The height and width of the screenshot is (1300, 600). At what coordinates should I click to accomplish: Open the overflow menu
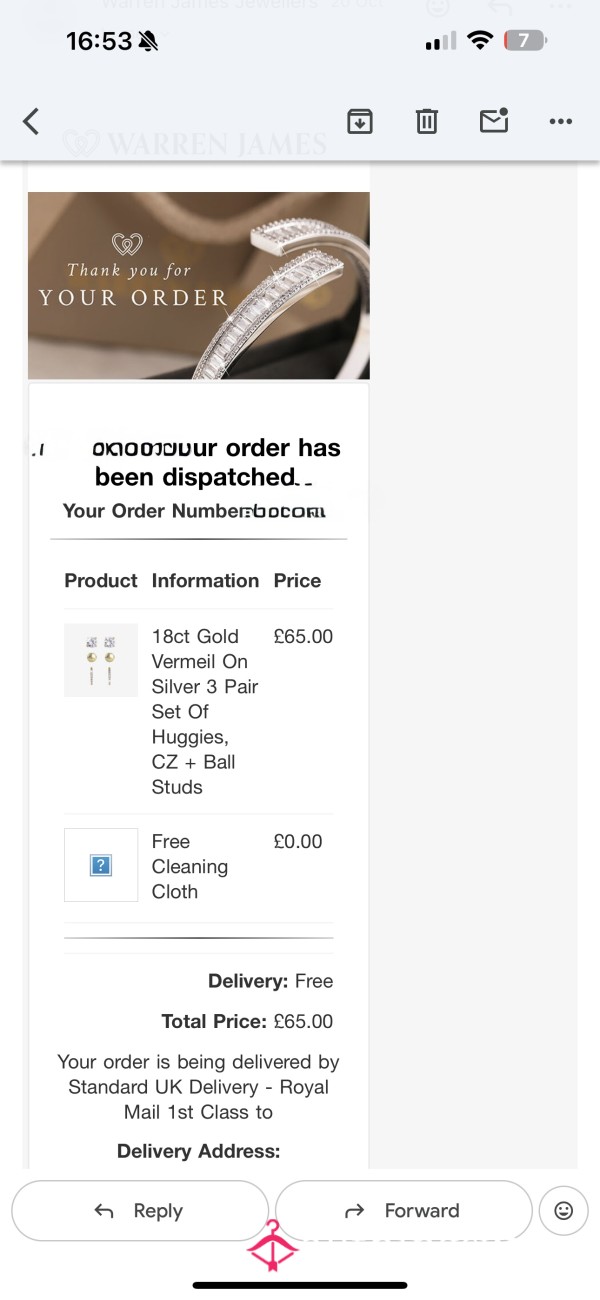561,122
